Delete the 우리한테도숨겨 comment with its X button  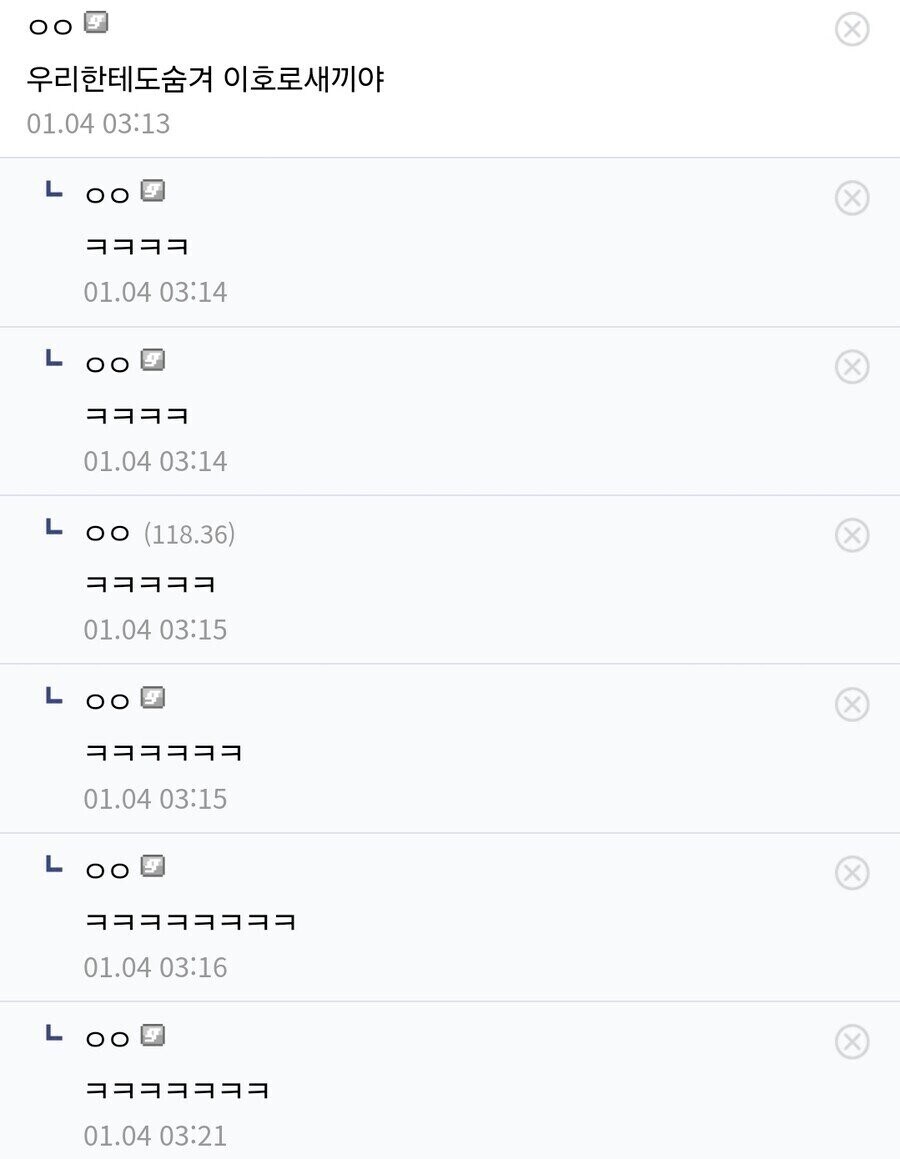[851, 28]
